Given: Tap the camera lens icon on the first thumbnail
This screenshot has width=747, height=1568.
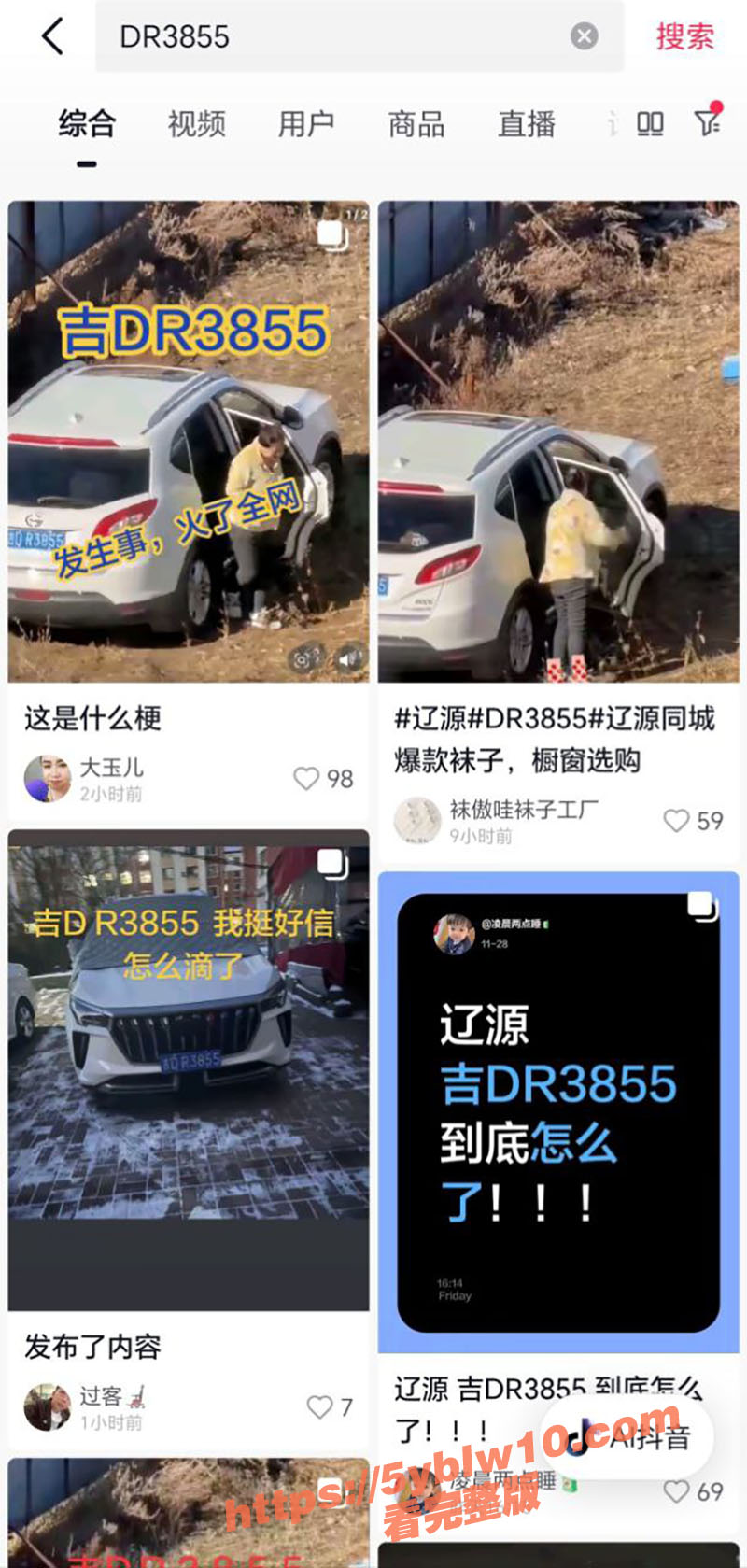Looking at the screenshot, I should 301,659.
